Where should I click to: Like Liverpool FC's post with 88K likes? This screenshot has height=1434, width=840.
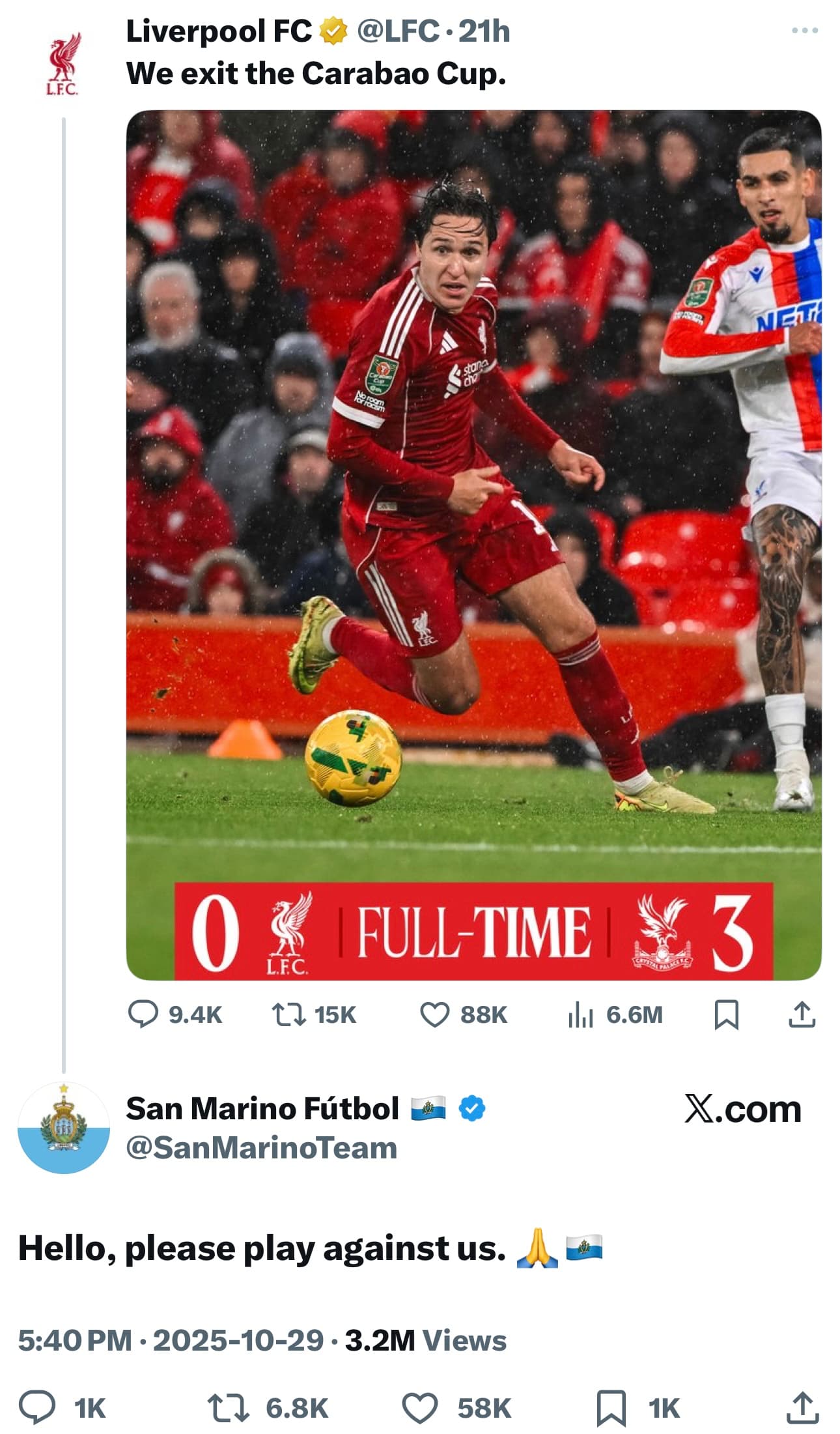(x=434, y=1014)
